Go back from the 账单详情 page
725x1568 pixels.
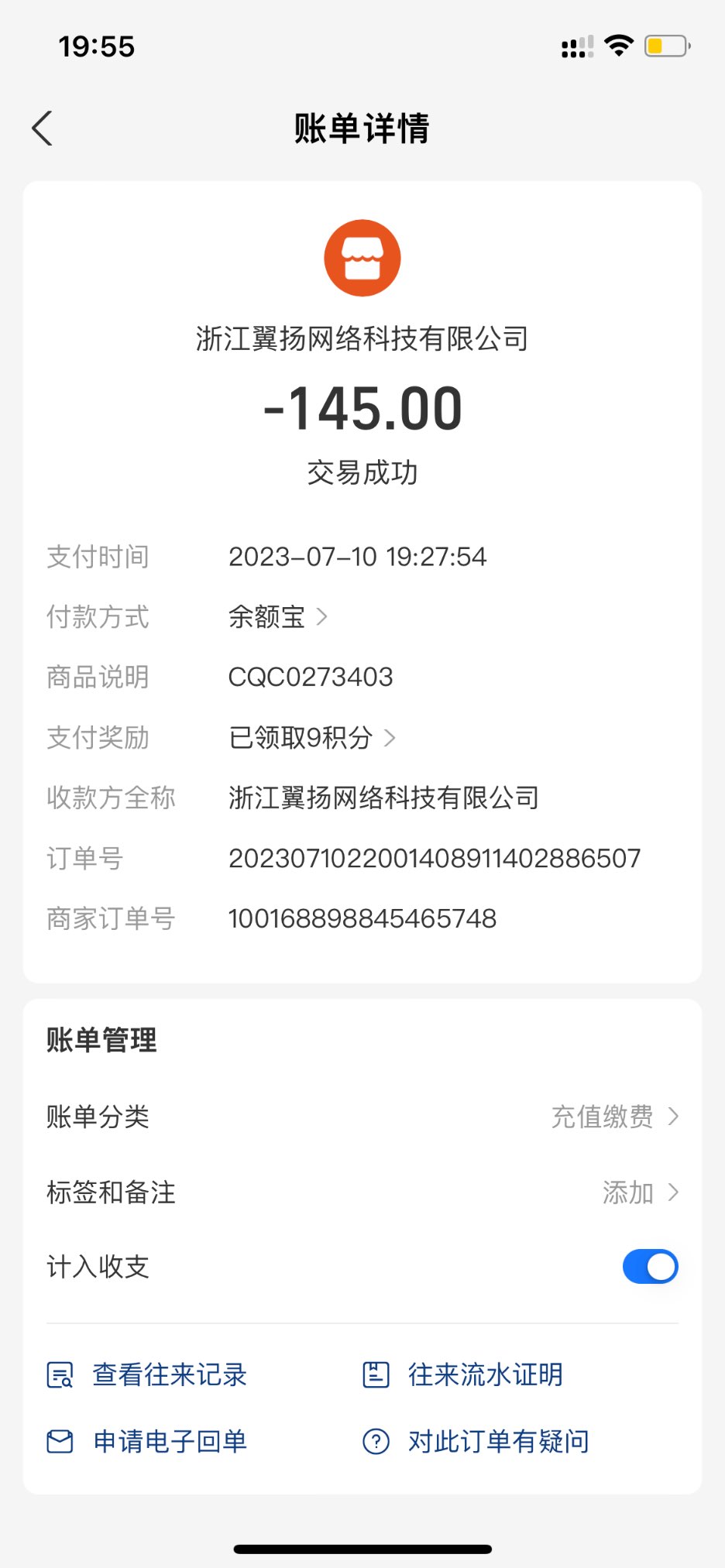coord(43,128)
